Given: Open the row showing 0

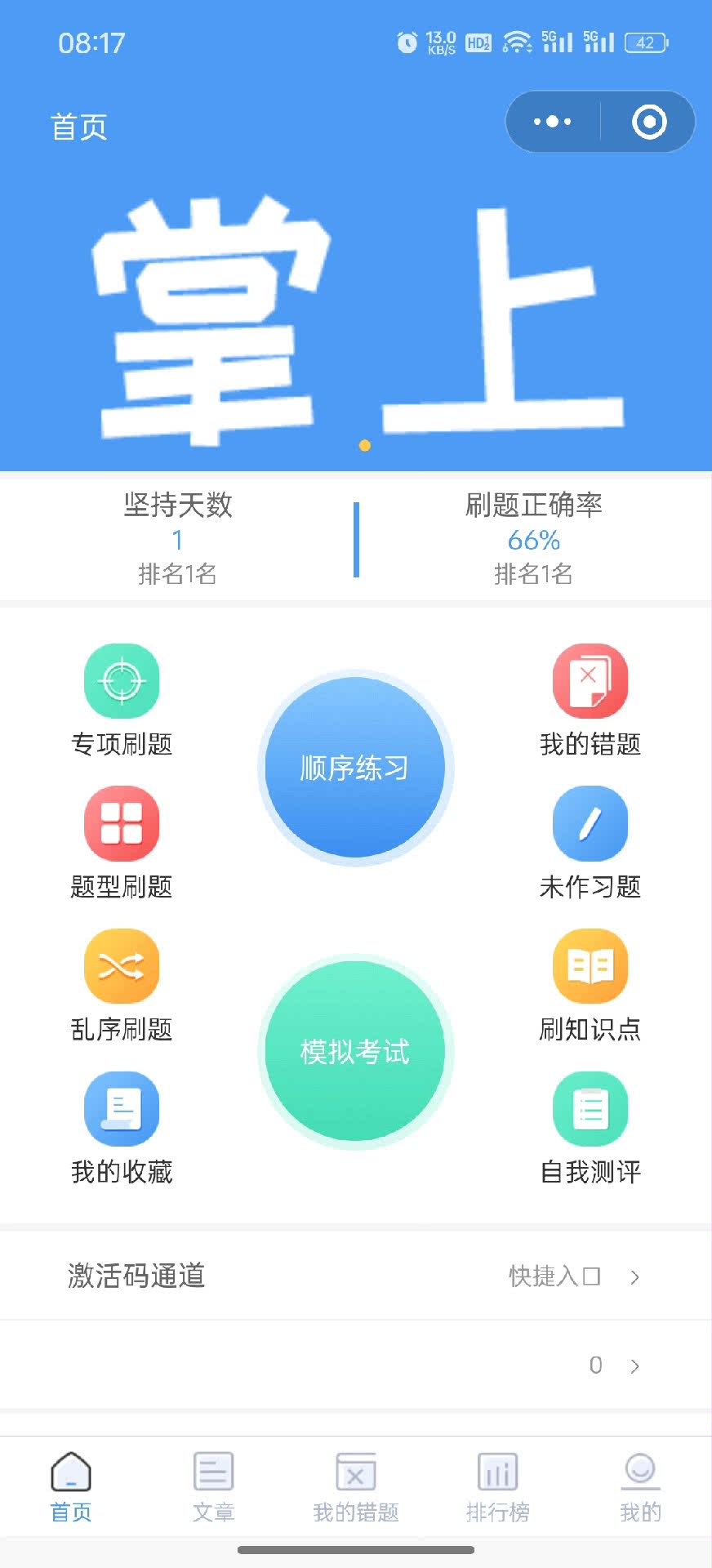Looking at the screenshot, I should pyautogui.click(x=356, y=1365).
